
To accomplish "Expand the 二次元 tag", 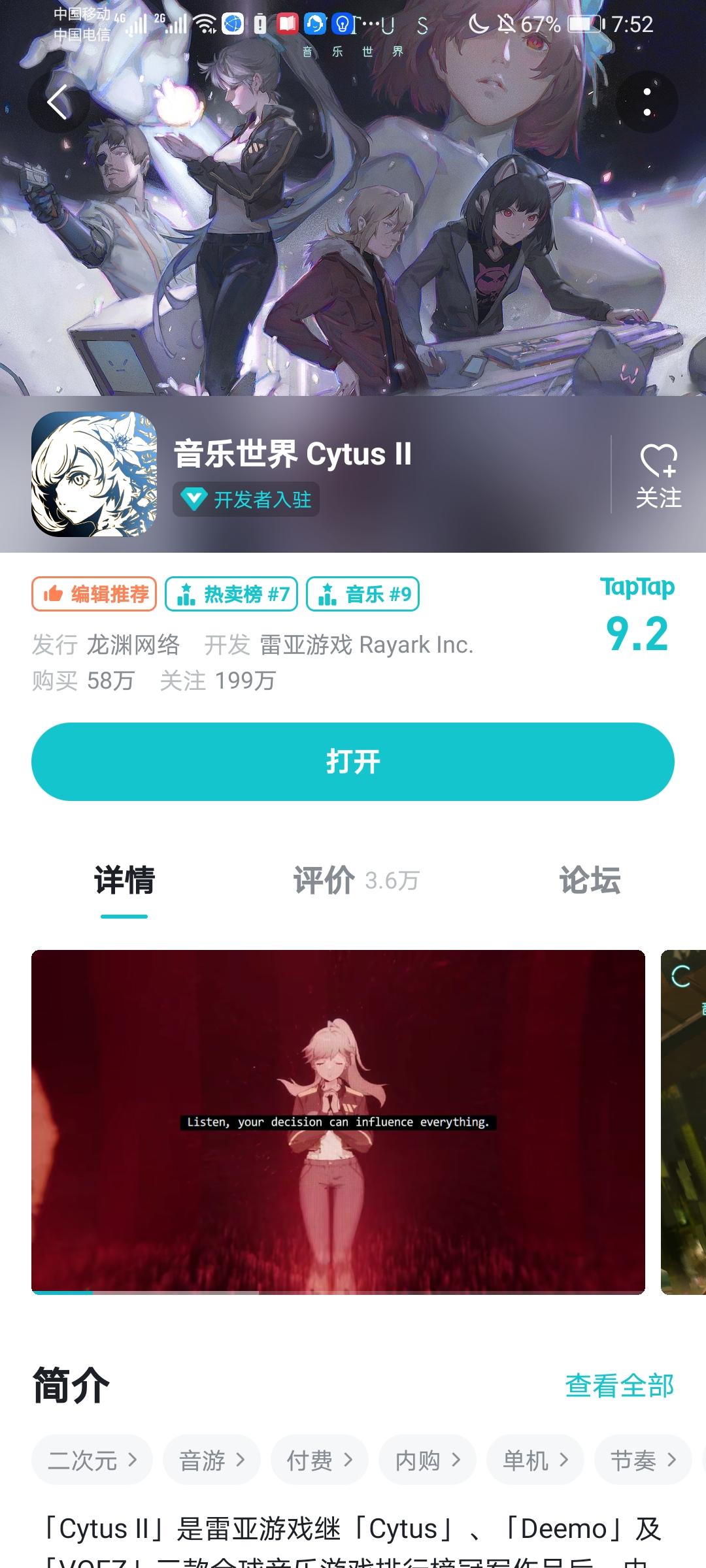I will [92, 1460].
